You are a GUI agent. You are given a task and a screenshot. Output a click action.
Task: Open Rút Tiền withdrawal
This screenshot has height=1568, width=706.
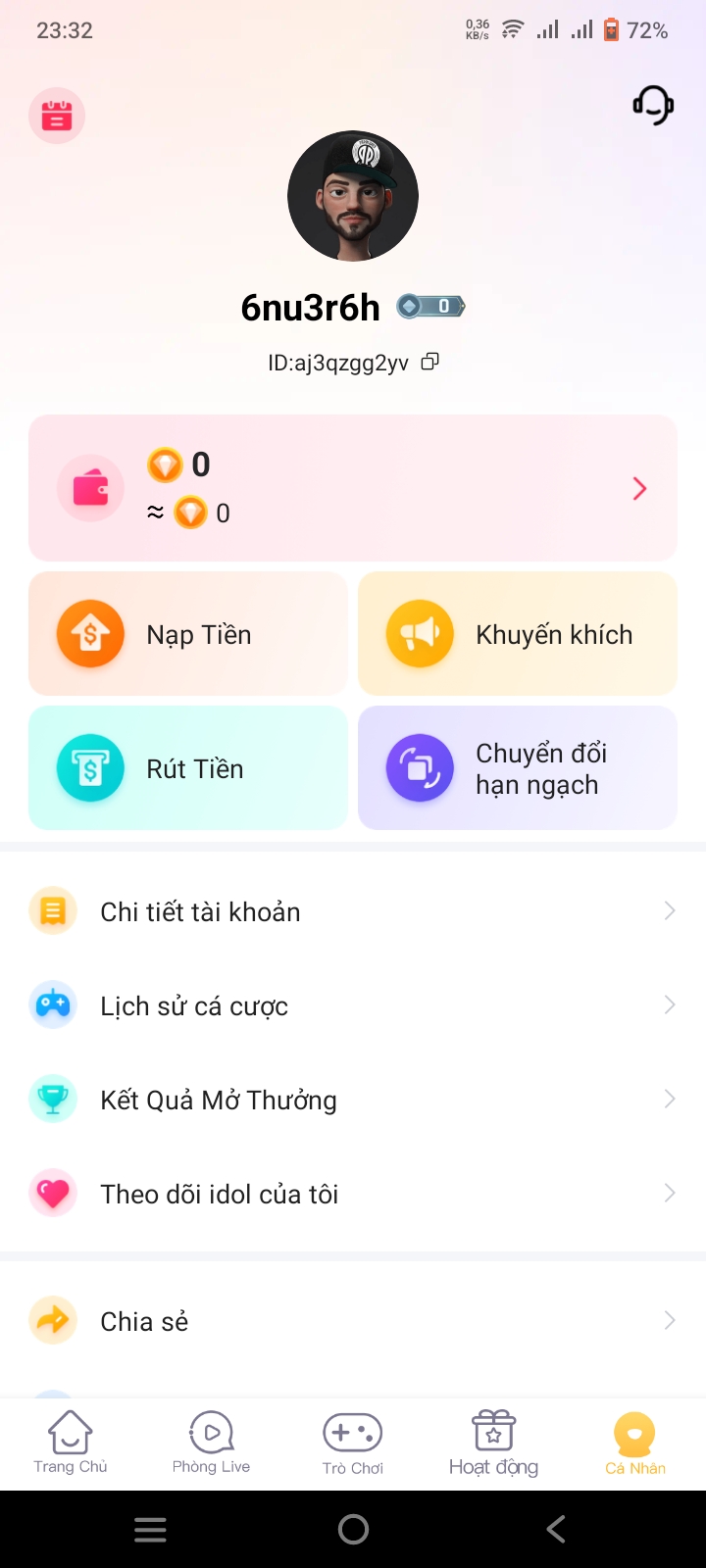(188, 768)
